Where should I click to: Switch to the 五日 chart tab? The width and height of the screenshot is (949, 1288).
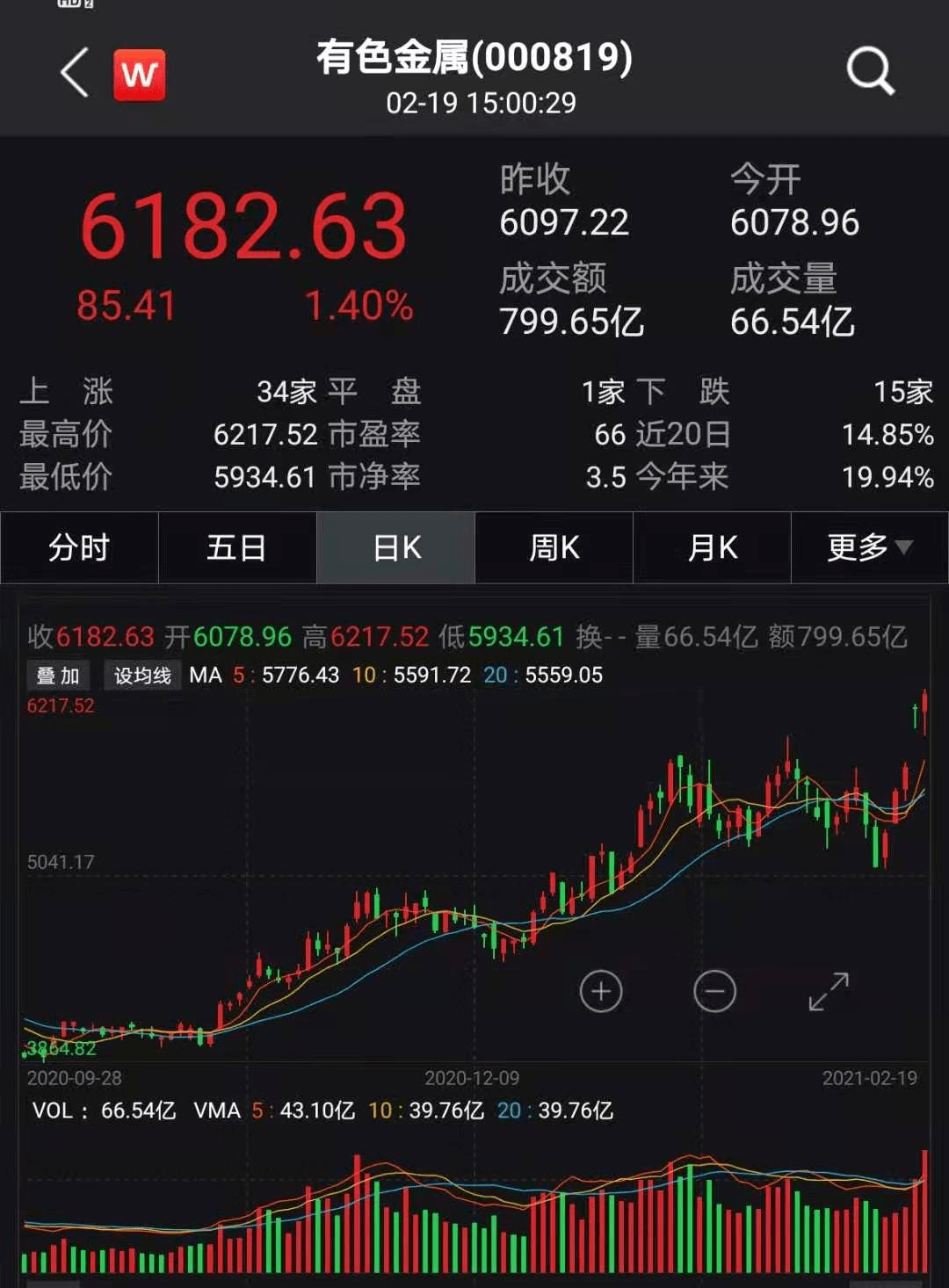[x=237, y=548]
